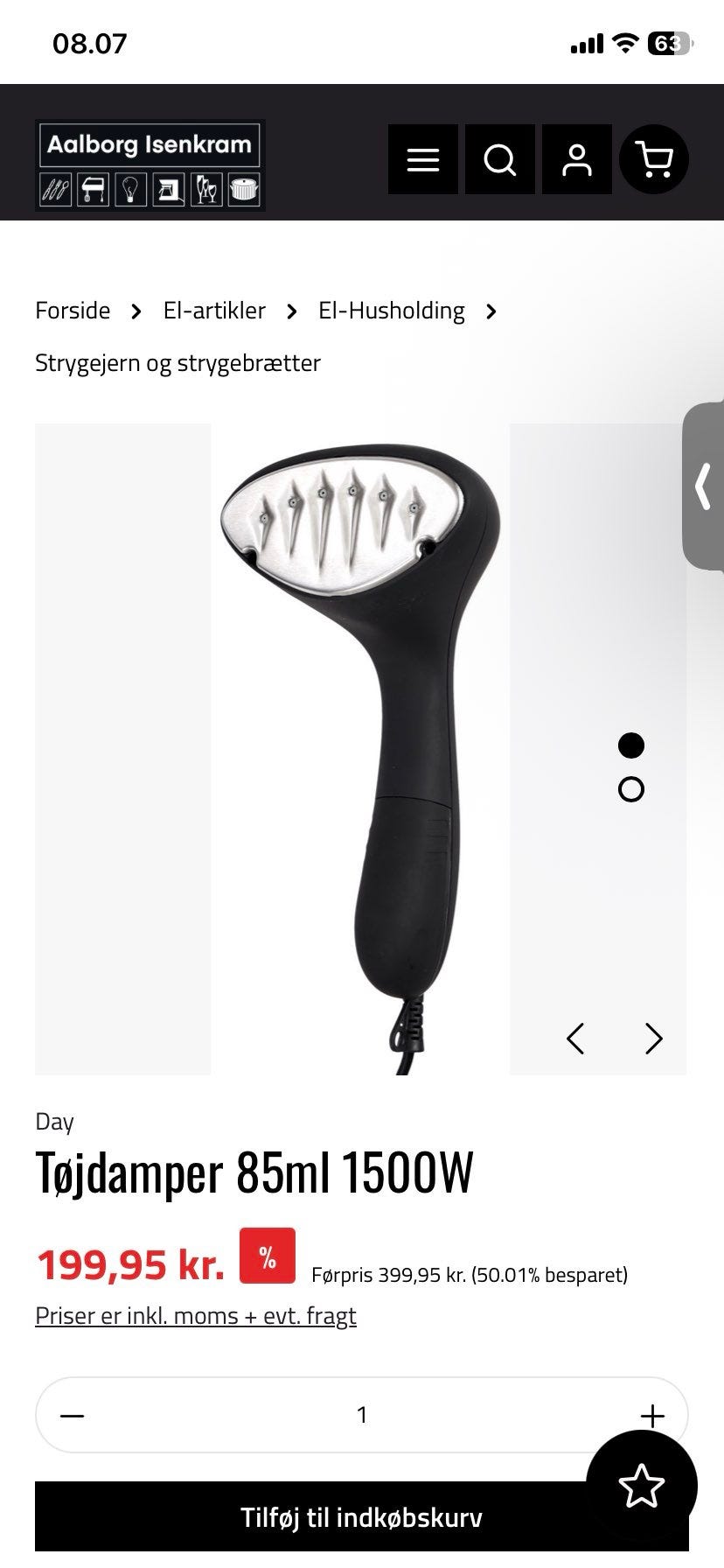Image resolution: width=724 pixels, height=1568 pixels.
Task: Select the second image indicator dot
Action: pyautogui.click(x=631, y=789)
